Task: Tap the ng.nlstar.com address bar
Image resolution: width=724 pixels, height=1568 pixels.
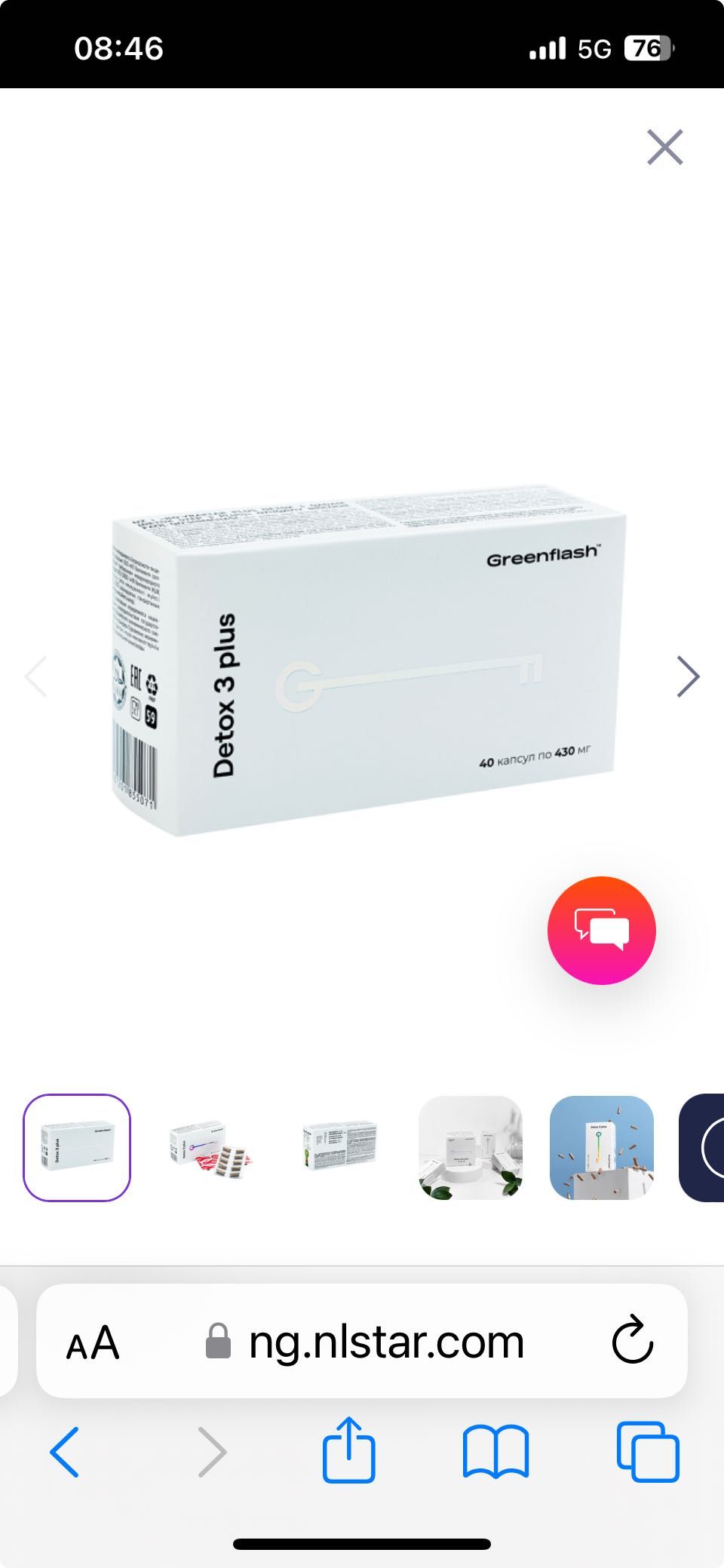Action: click(385, 1342)
